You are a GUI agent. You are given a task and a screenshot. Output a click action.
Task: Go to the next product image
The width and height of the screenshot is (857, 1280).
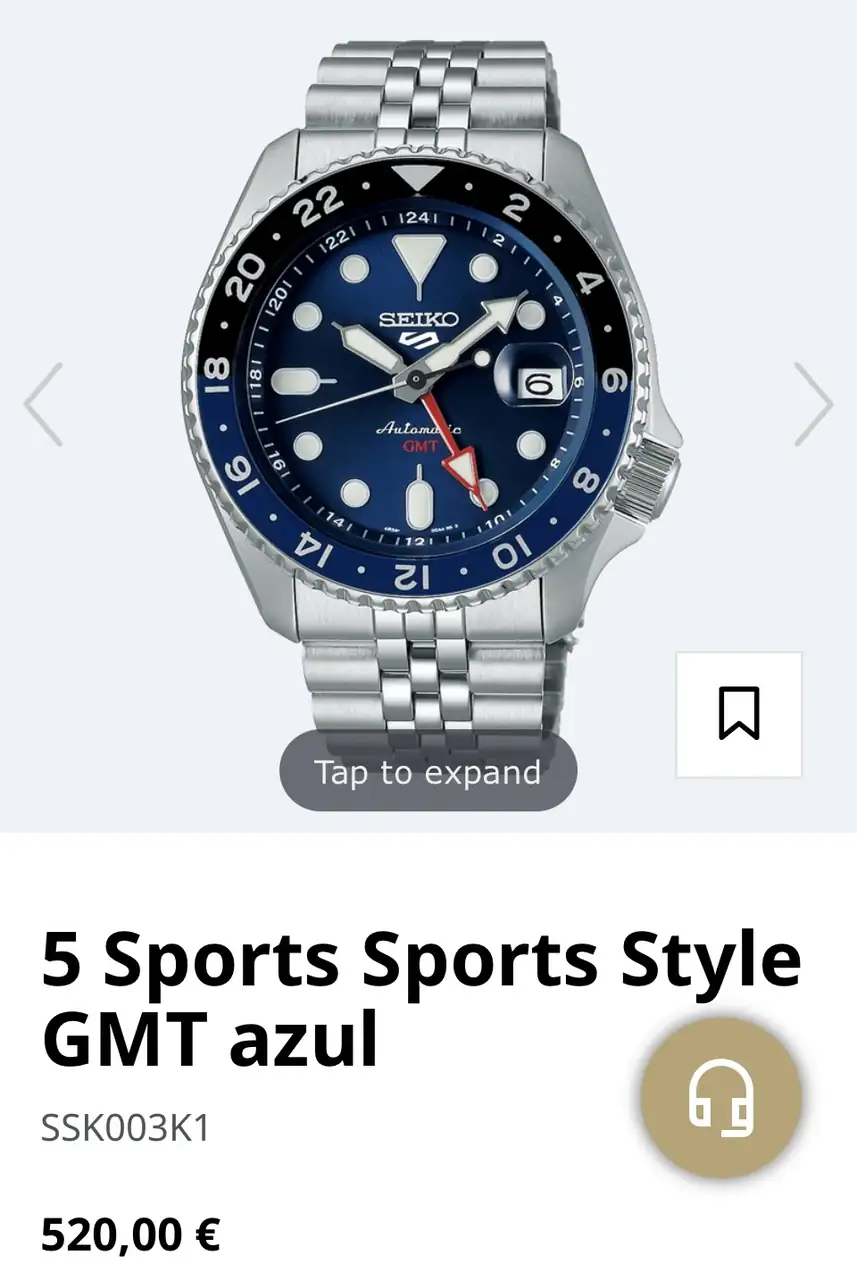(x=813, y=404)
